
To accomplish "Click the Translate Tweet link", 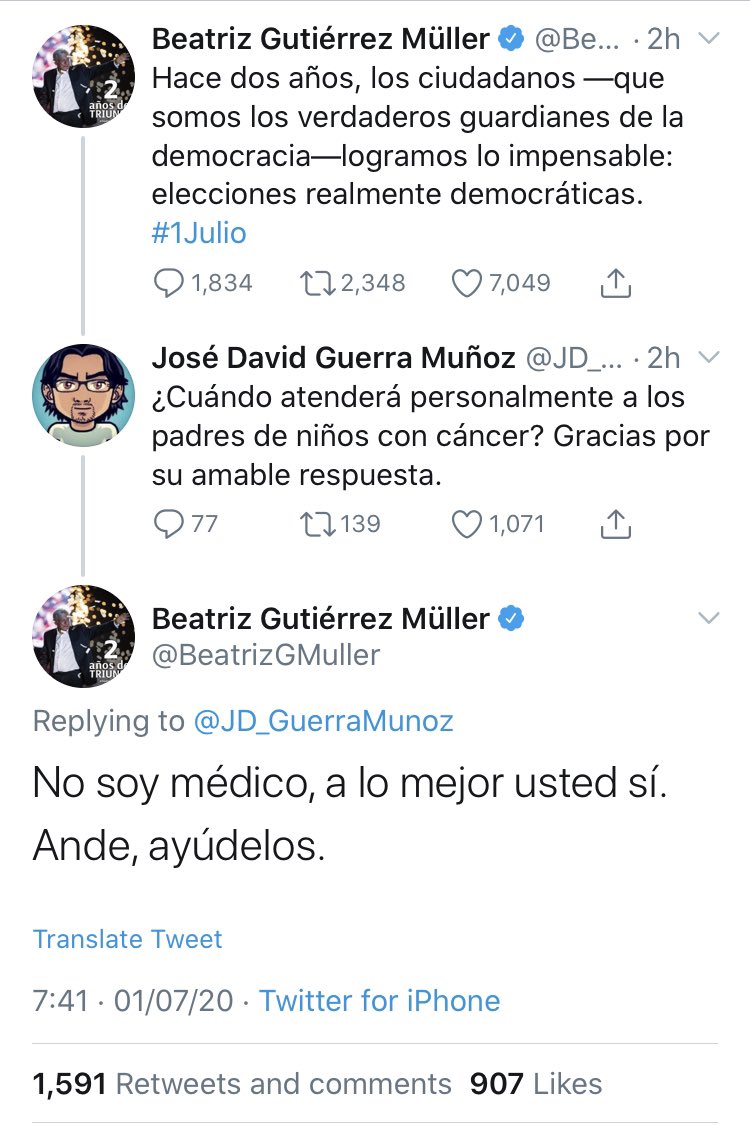I will point(127,939).
